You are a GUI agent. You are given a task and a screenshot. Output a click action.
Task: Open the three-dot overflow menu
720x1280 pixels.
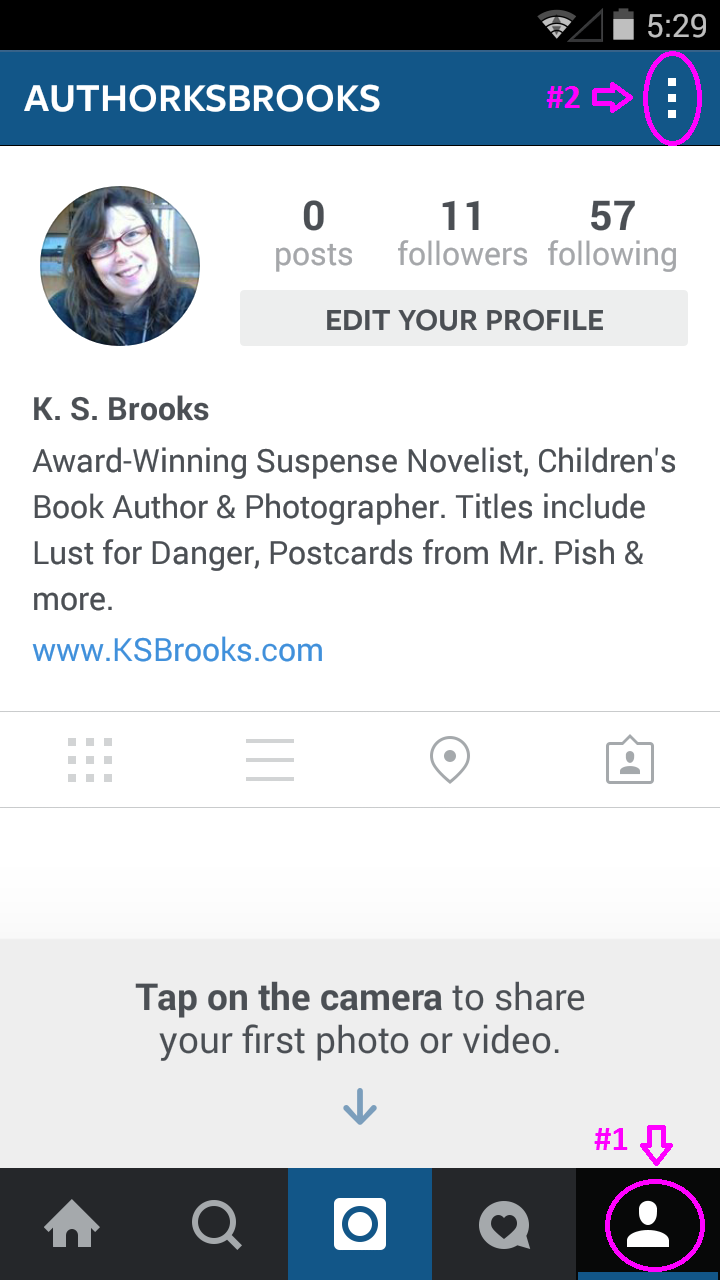(x=672, y=98)
